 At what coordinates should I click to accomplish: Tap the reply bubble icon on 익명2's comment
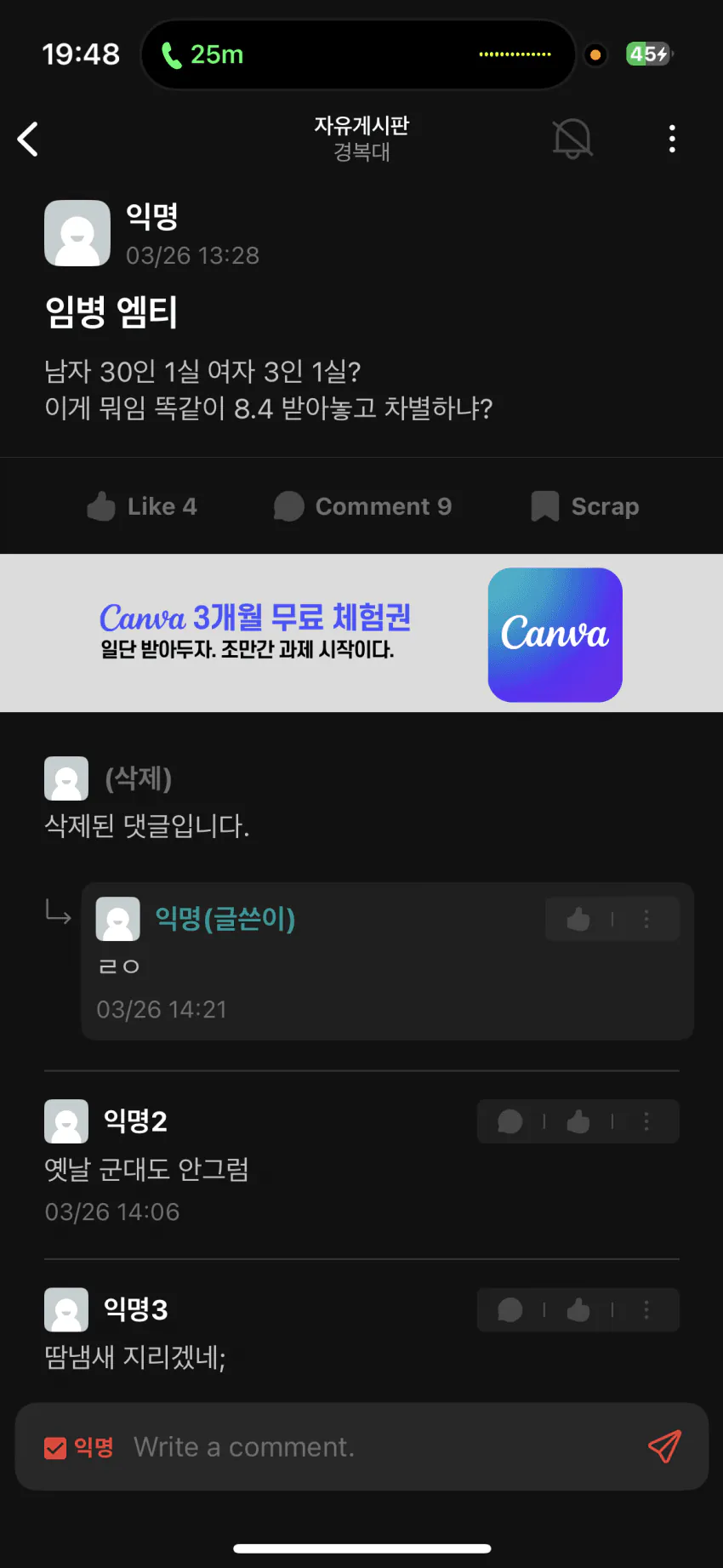coord(510,1121)
